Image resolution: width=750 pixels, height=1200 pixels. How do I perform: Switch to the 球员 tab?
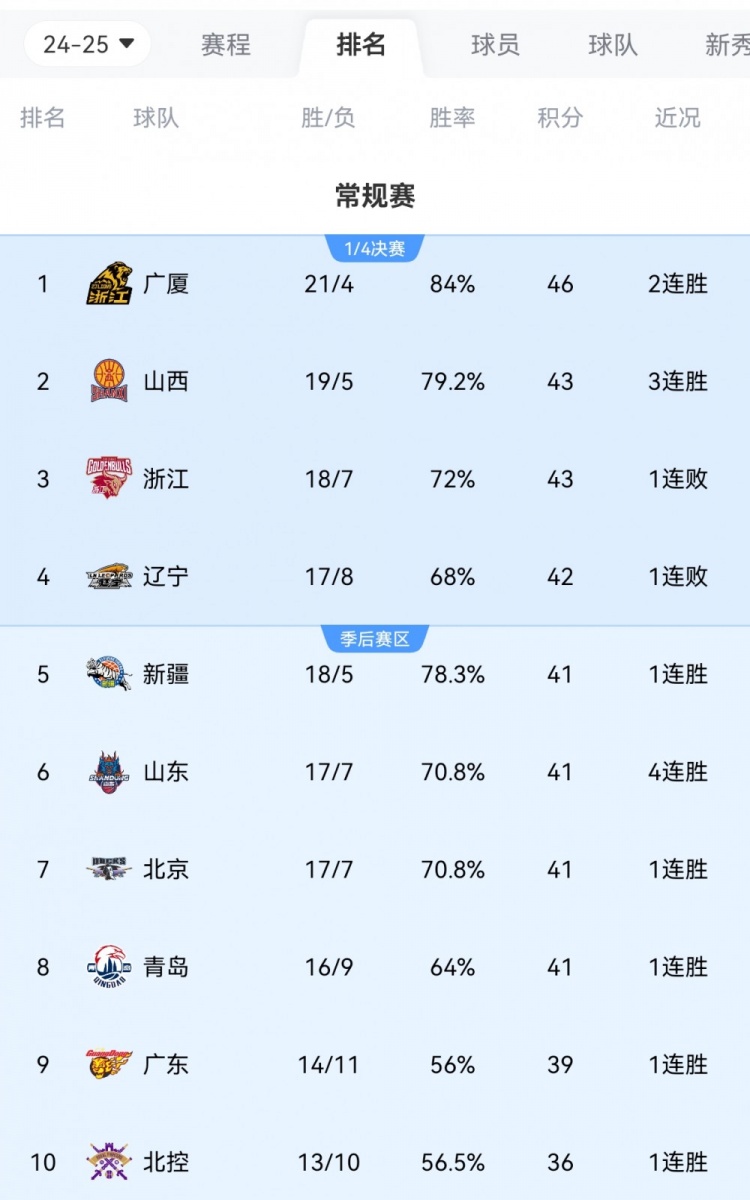495,45
